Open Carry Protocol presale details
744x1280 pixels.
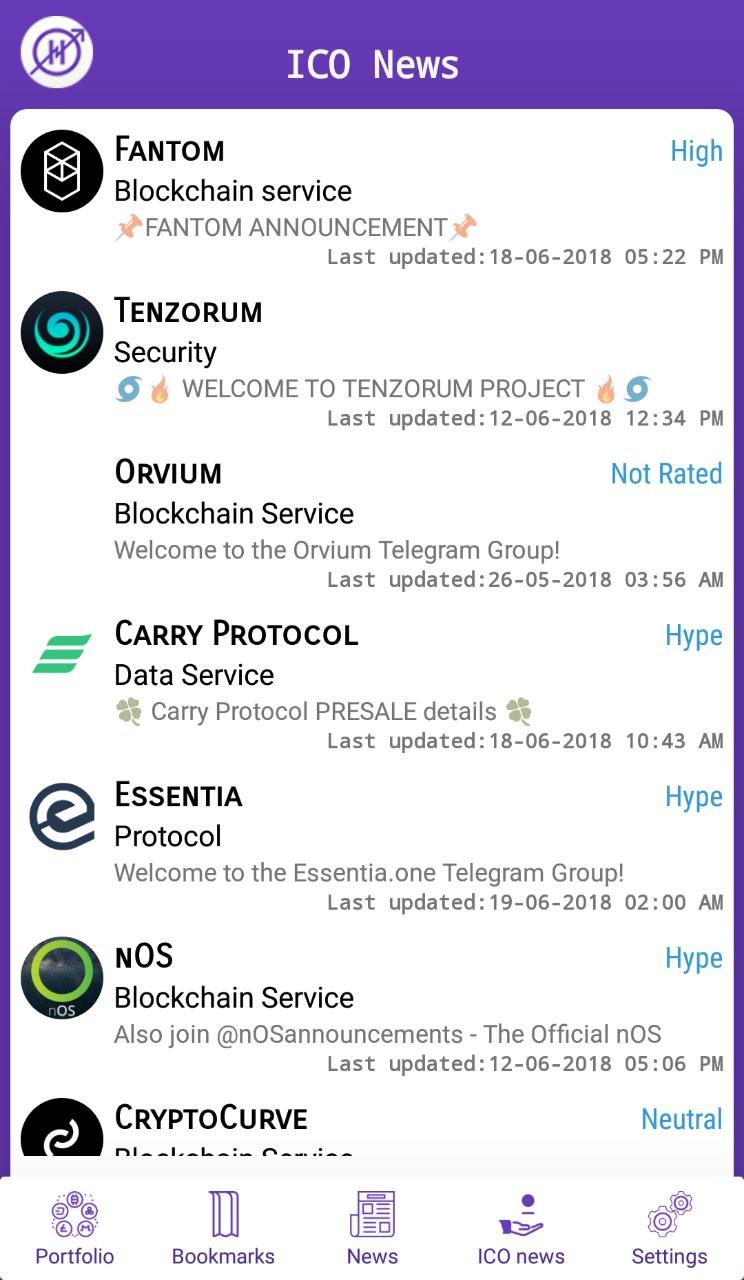coord(372,684)
